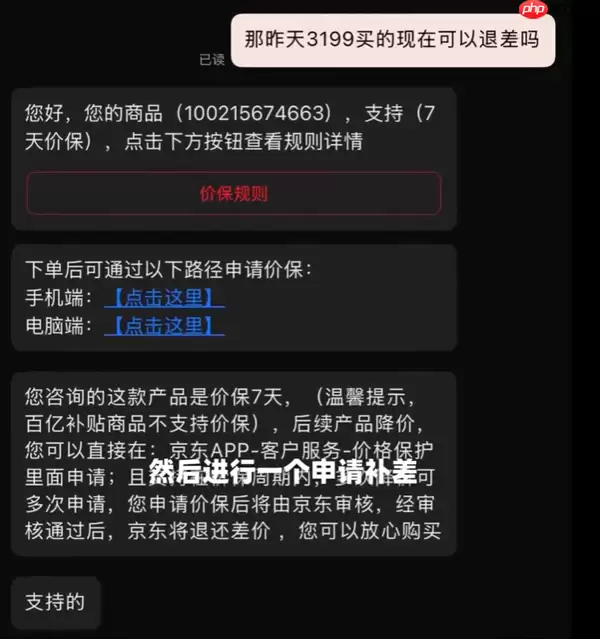600x639 pixels.
Task: Tap the 手机端 点击这里 link
Action: click(x=164, y=297)
